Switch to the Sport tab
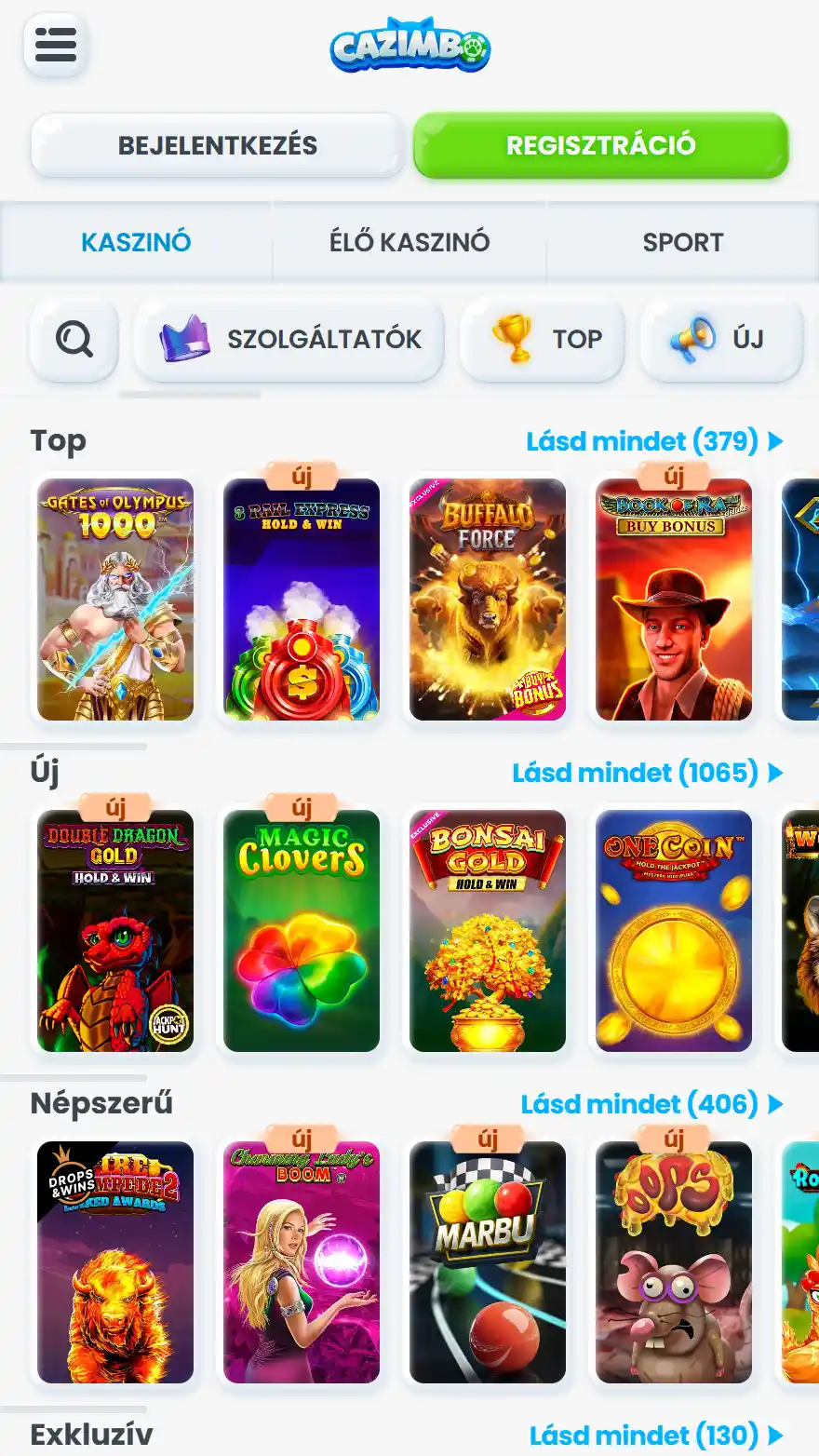Screen dimensions: 819x1456 (x=682, y=242)
